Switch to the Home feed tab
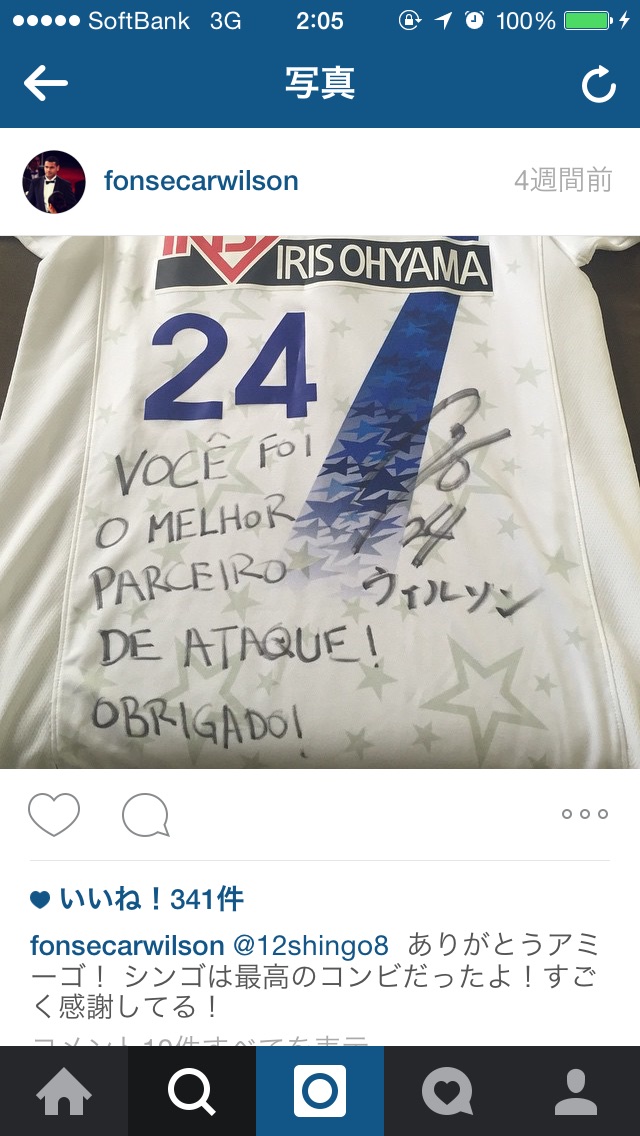Image resolution: width=640 pixels, height=1136 pixels. (64, 1091)
